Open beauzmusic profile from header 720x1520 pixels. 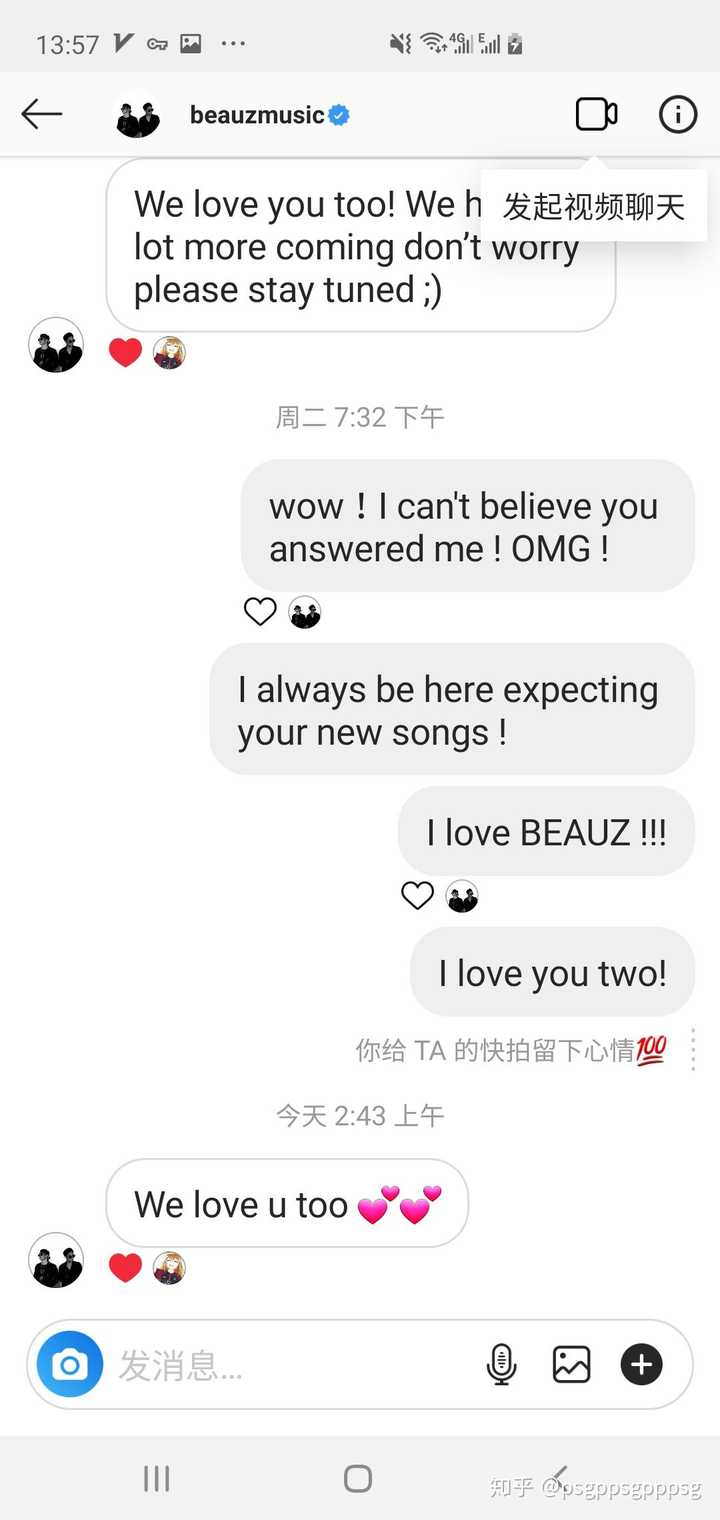coord(256,116)
